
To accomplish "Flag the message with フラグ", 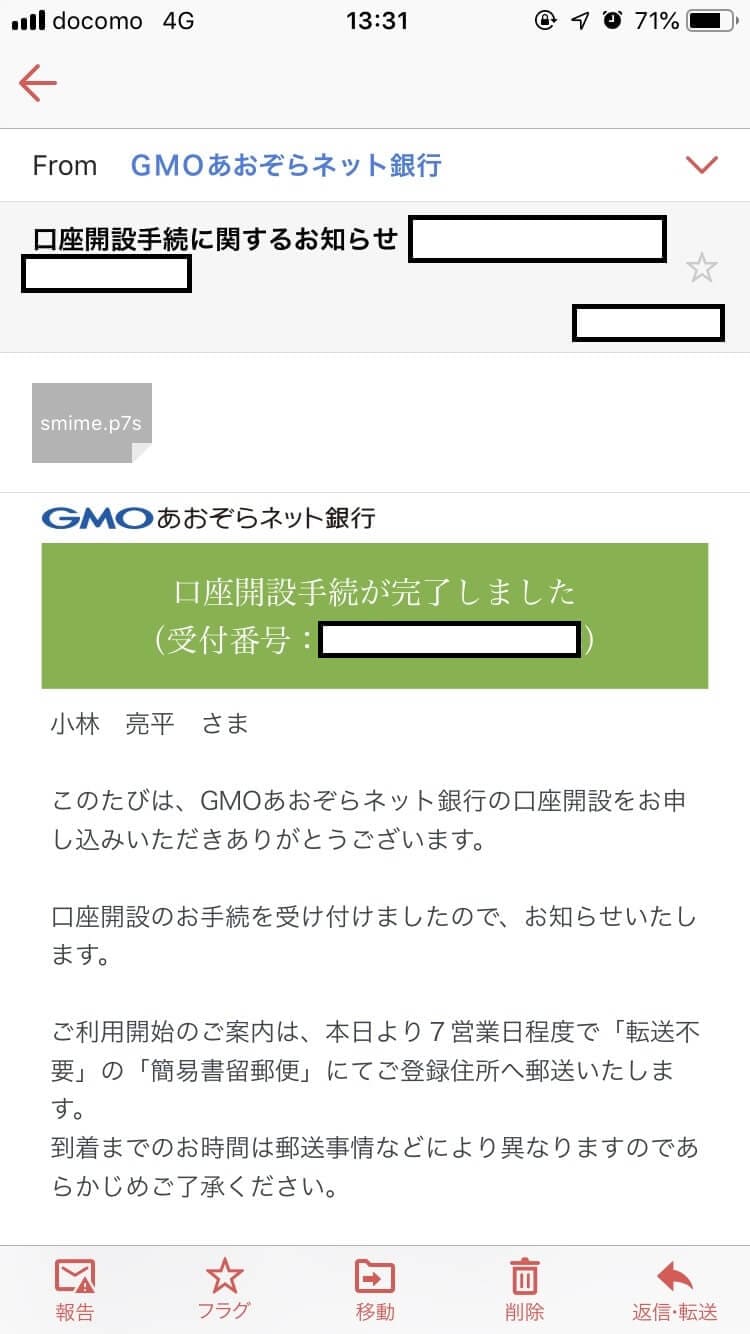I will [x=224, y=1289].
